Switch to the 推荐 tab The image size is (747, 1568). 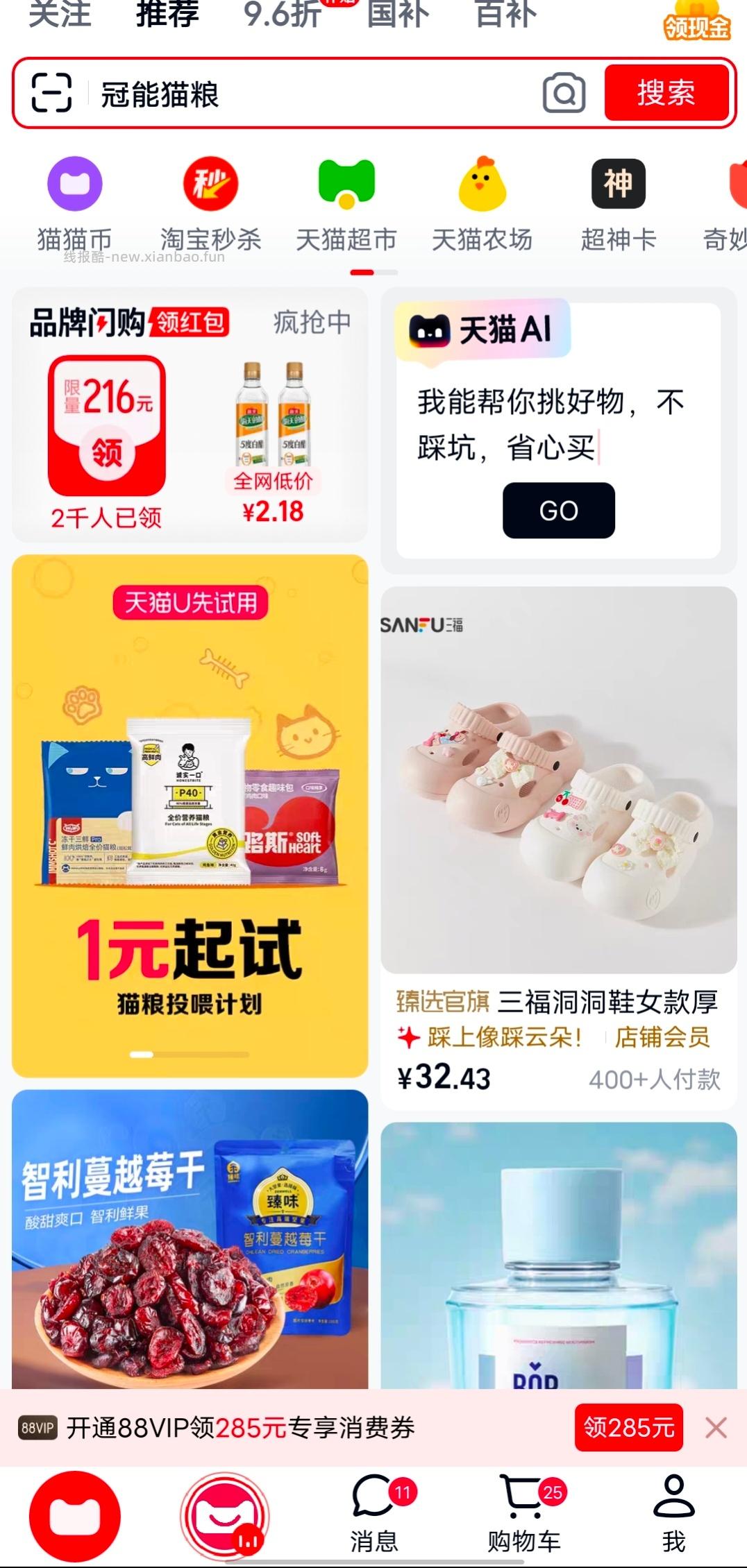click(167, 15)
